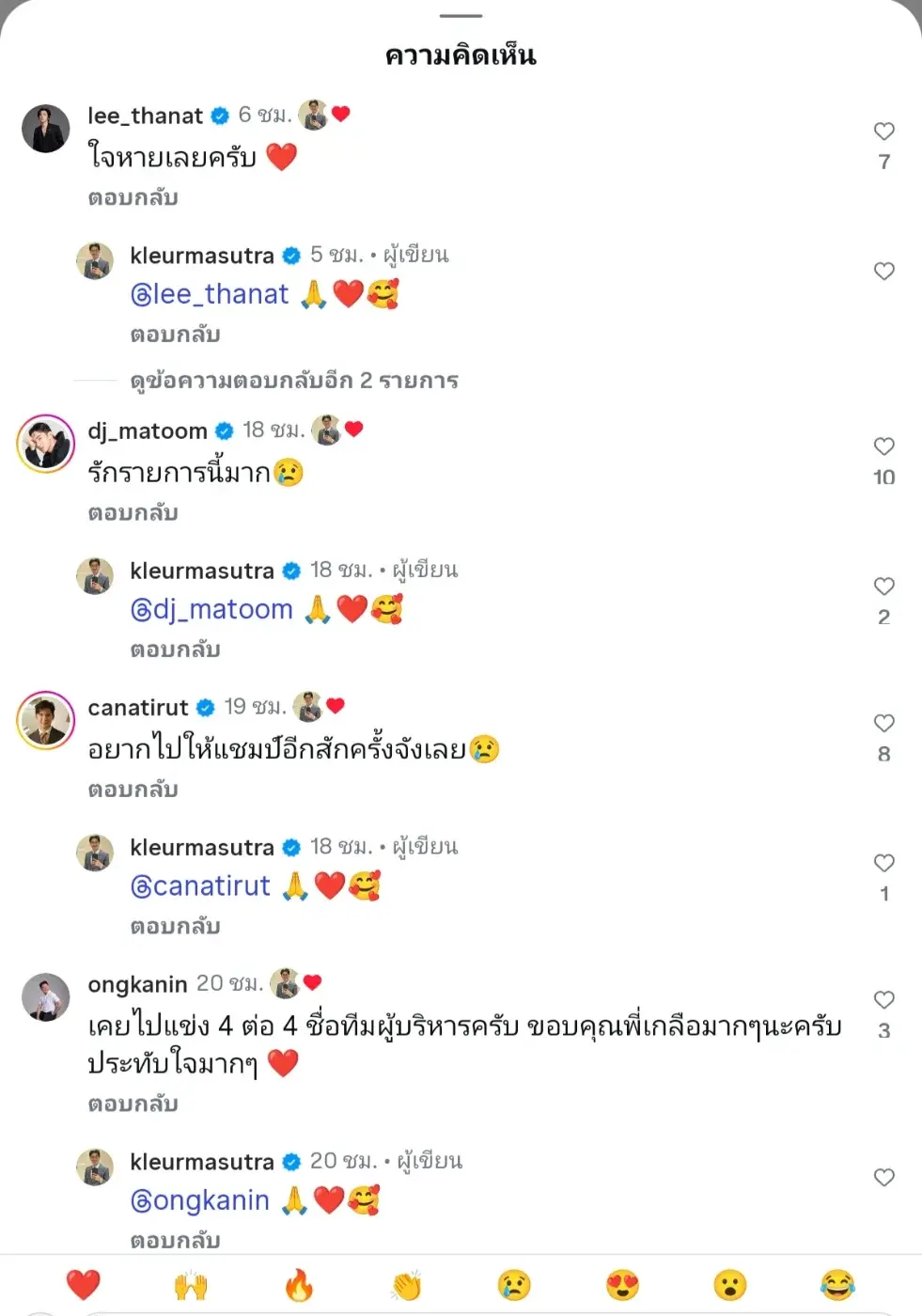Select the heart-eyes emoji reaction
This screenshot has width=922, height=1316.
pyautogui.click(x=622, y=1284)
